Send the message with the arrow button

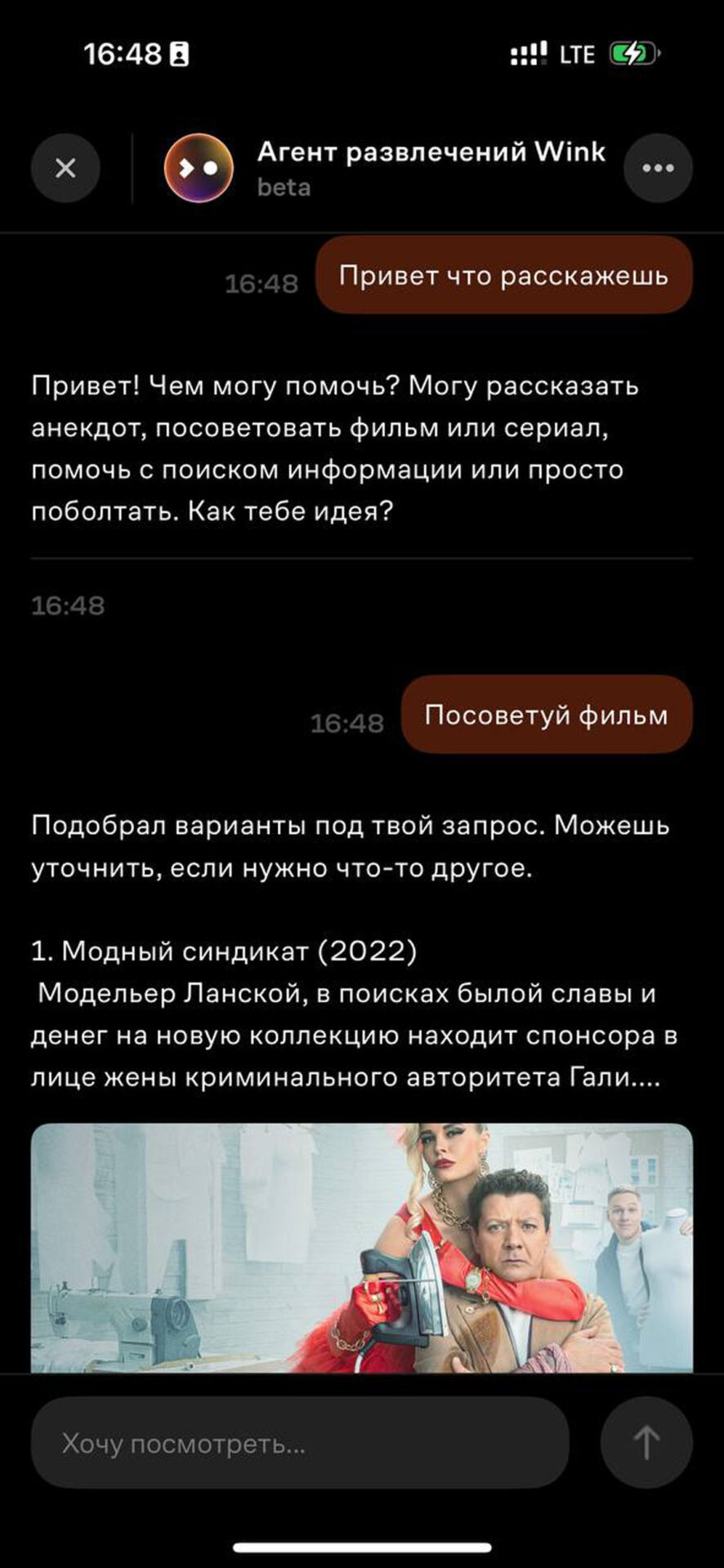click(646, 1443)
